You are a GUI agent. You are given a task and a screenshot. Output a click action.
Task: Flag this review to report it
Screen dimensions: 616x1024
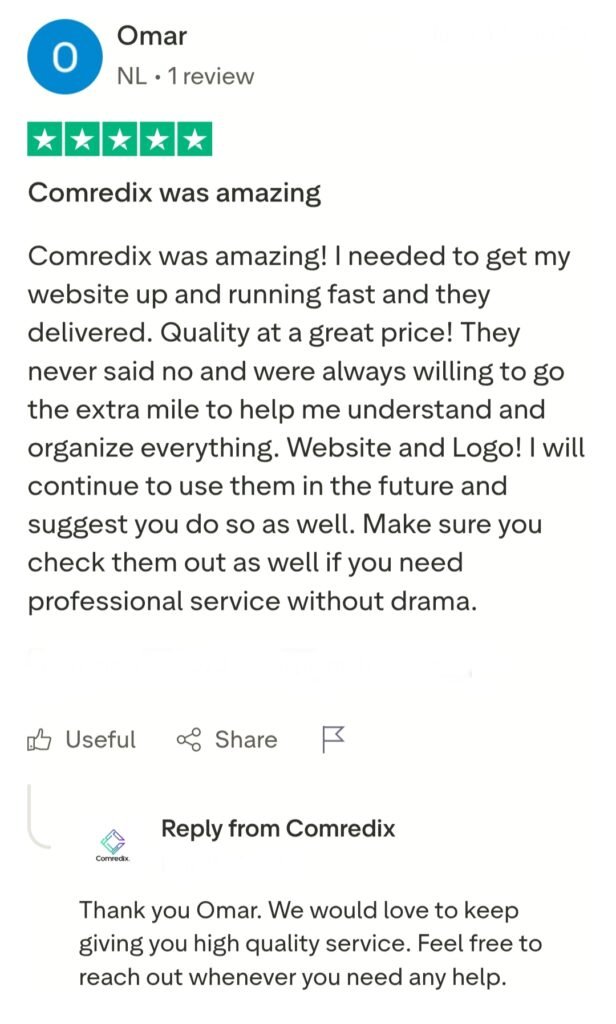click(333, 739)
